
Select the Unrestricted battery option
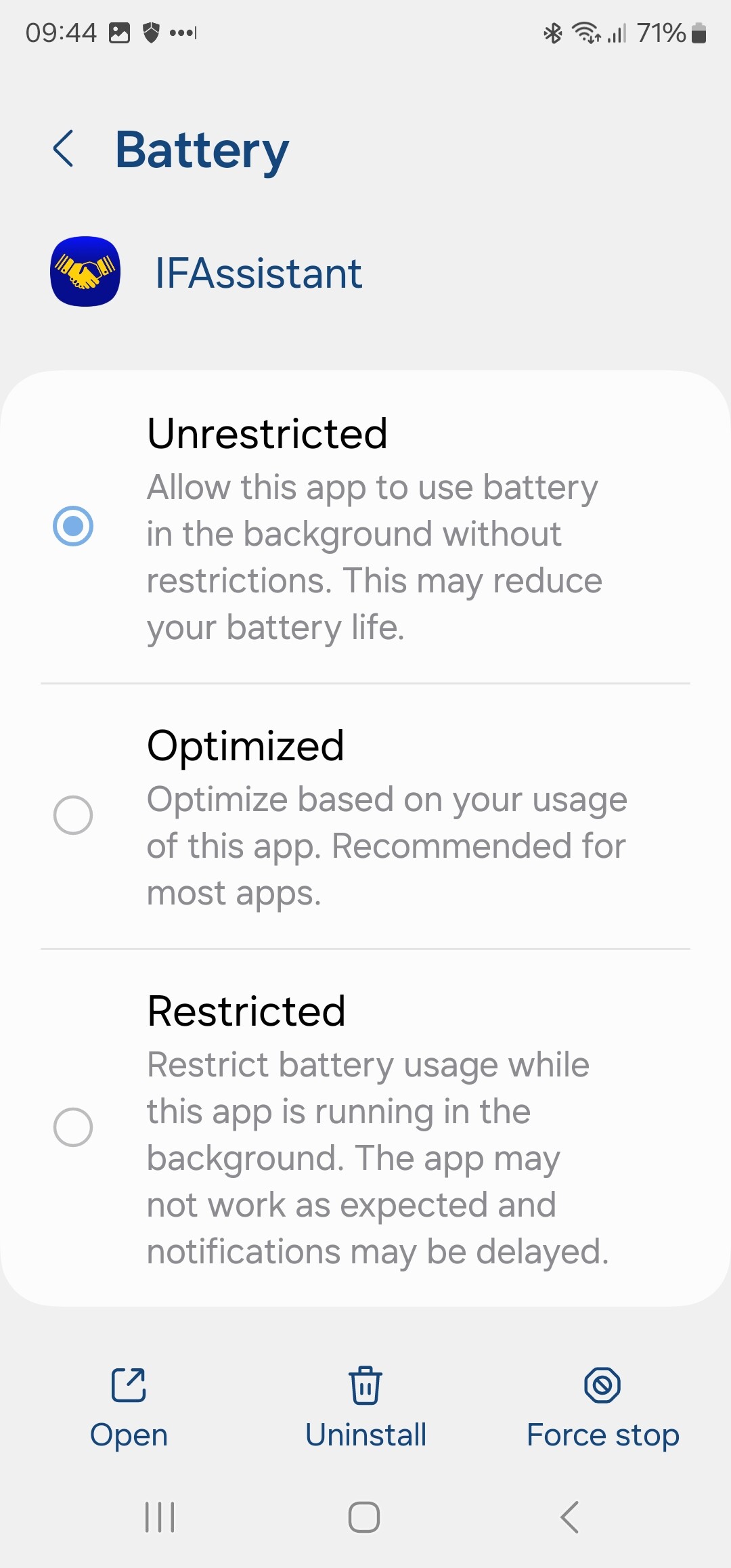tap(73, 526)
